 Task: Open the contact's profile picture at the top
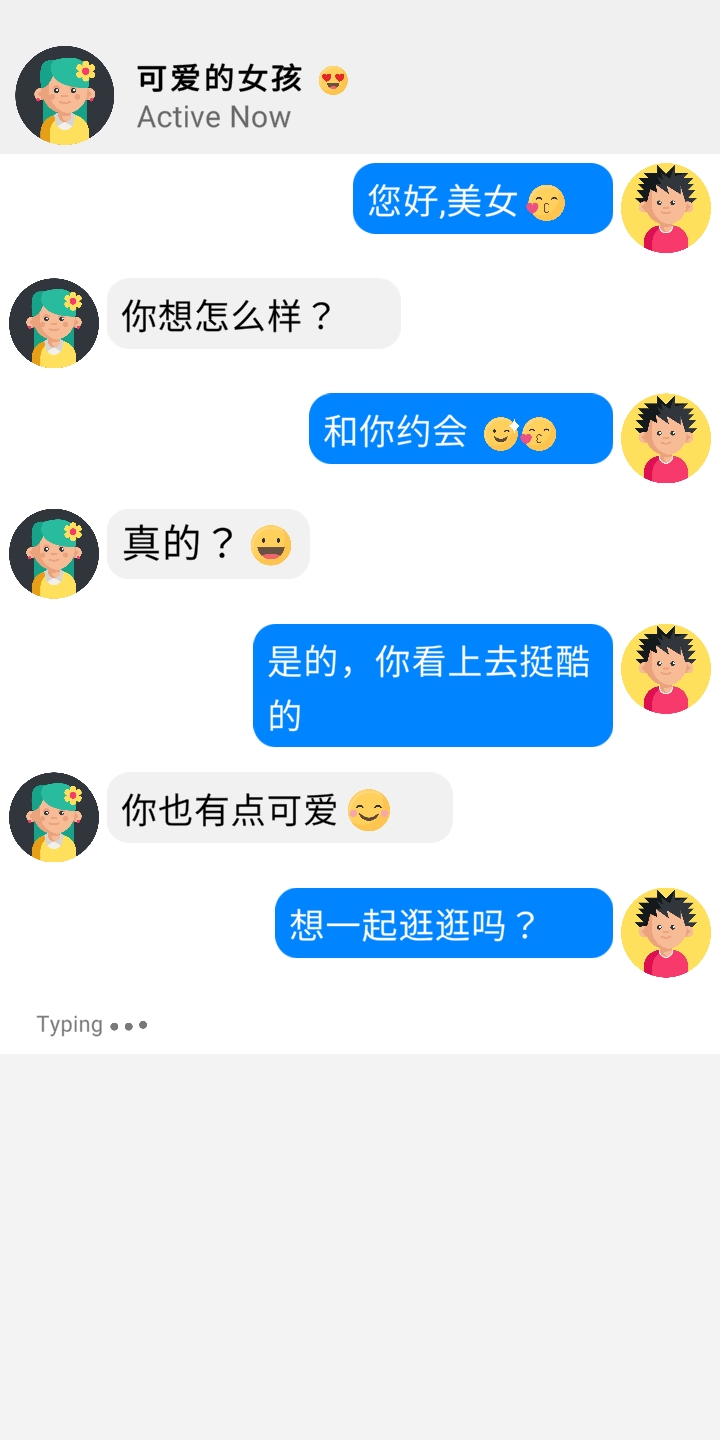[64, 95]
